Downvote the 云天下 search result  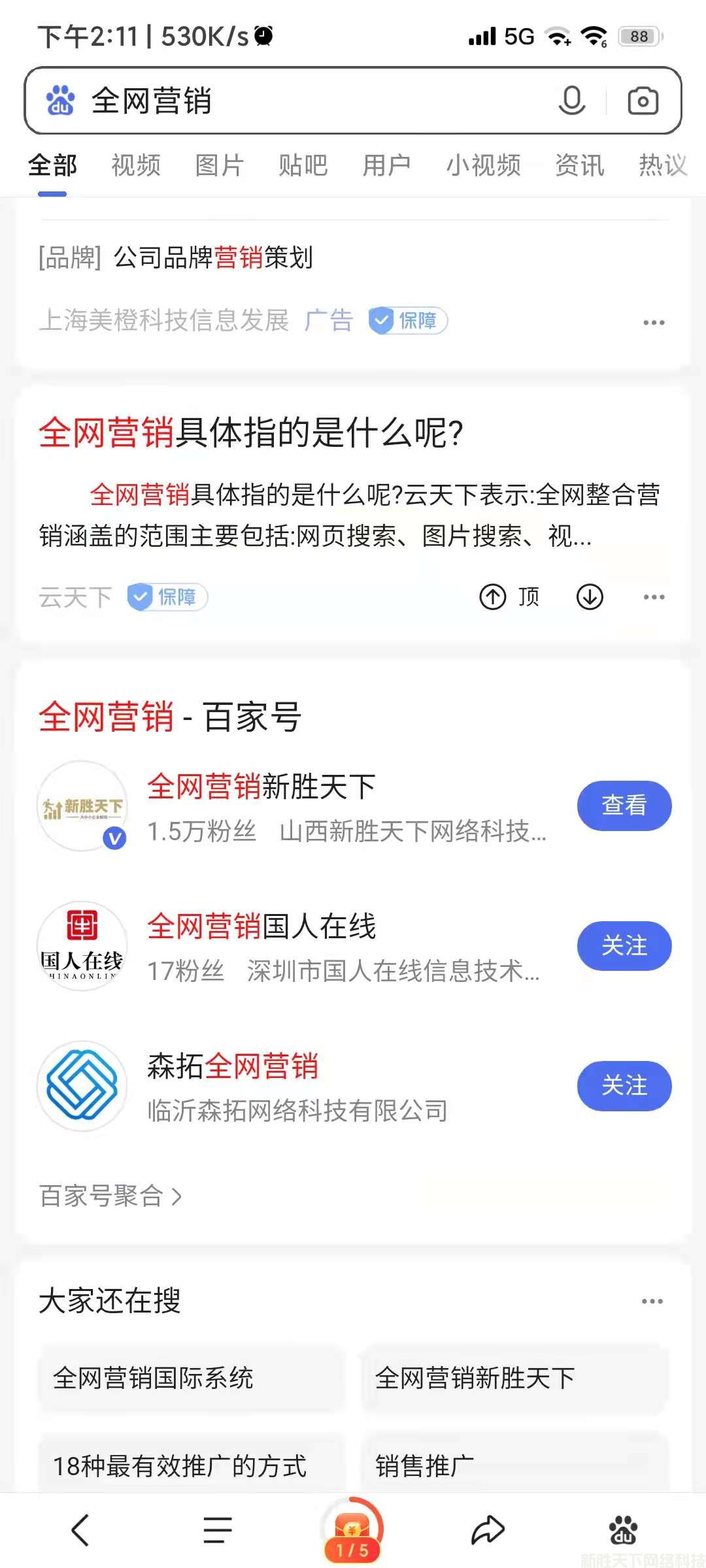coord(590,596)
